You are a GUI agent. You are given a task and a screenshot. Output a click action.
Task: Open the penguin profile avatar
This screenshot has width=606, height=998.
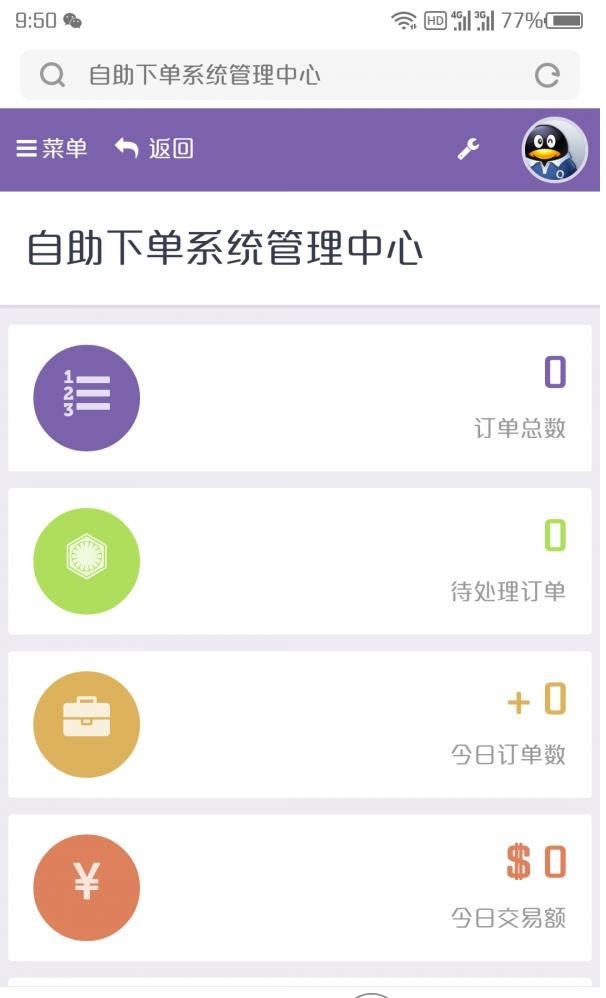(554, 150)
